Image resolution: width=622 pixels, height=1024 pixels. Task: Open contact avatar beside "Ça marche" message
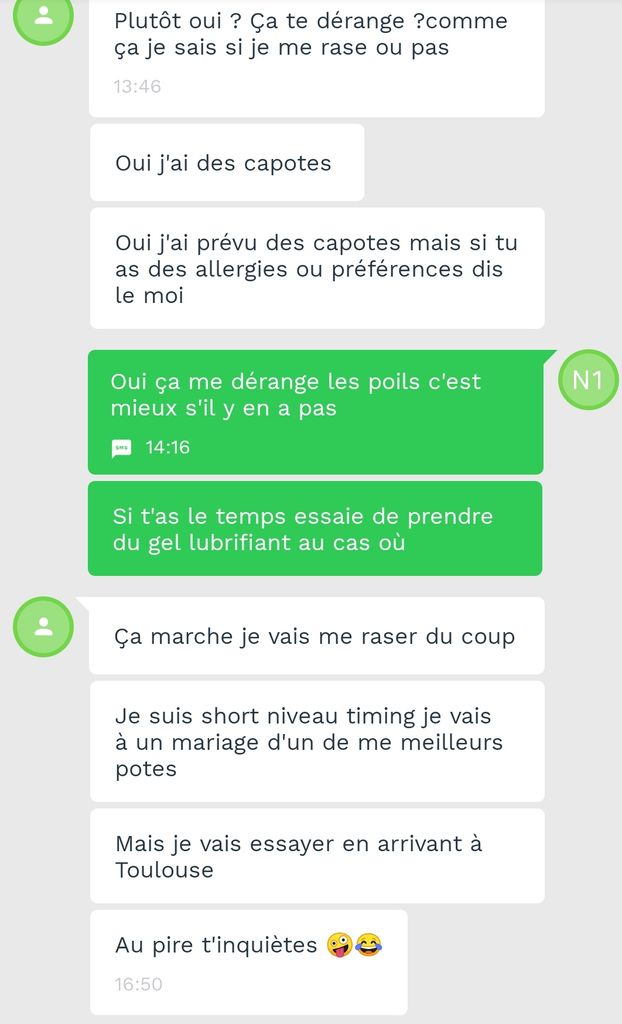[x=43, y=627]
